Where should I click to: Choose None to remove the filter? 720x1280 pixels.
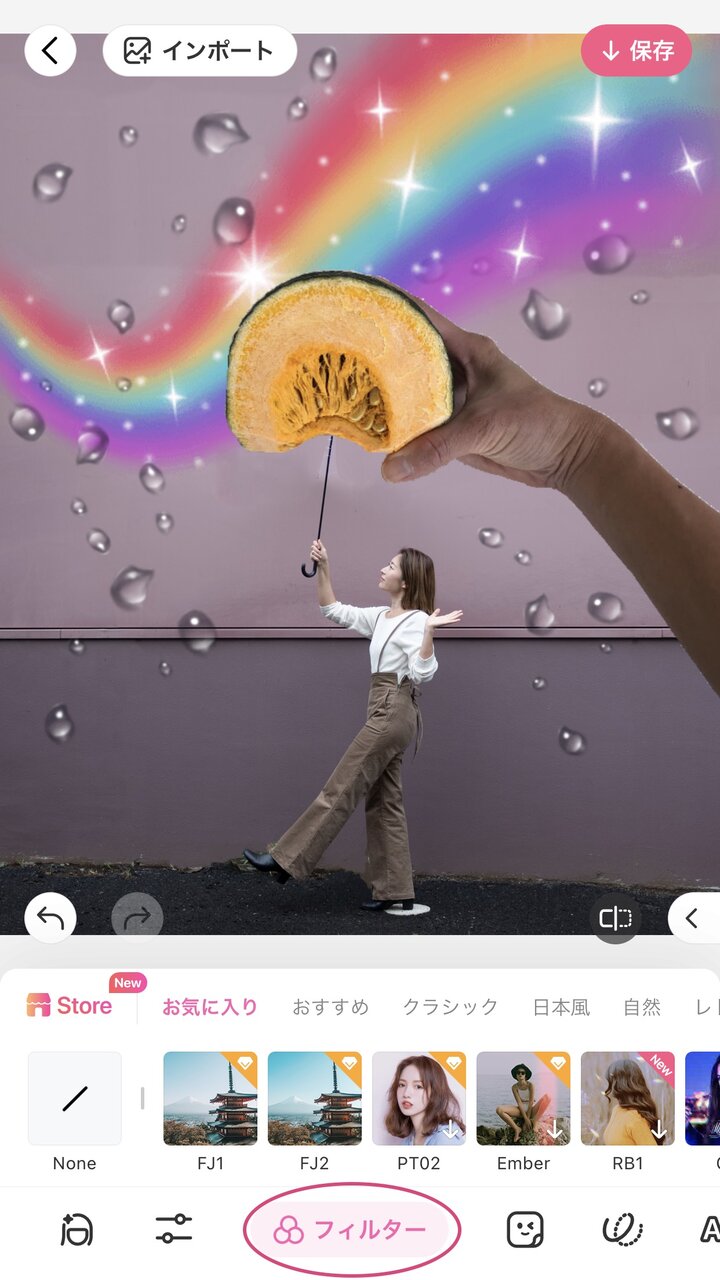coord(75,1111)
